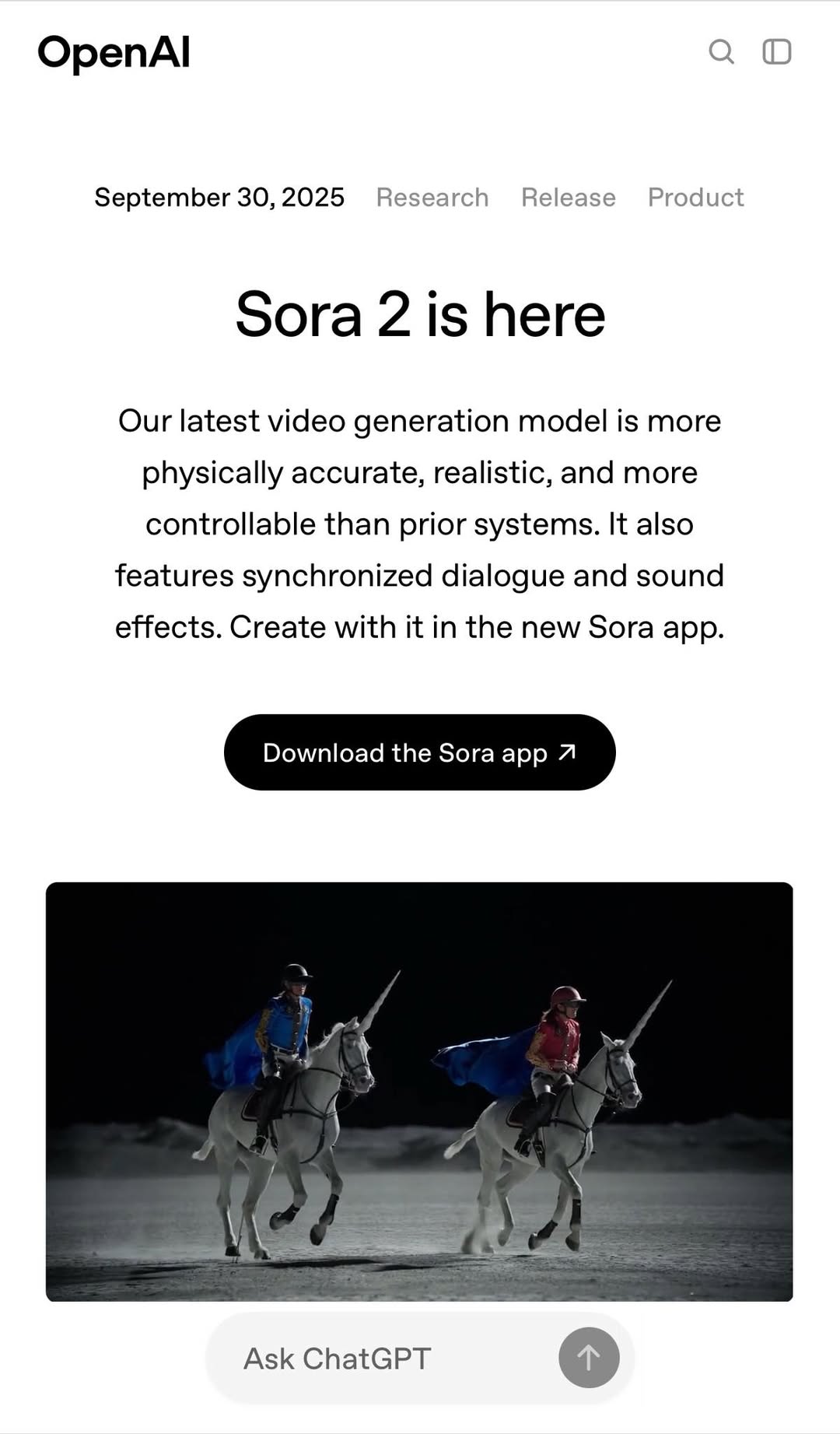Screen dimensions: 840x1434
Task: Download the Sora app
Action: tap(419, 752)
